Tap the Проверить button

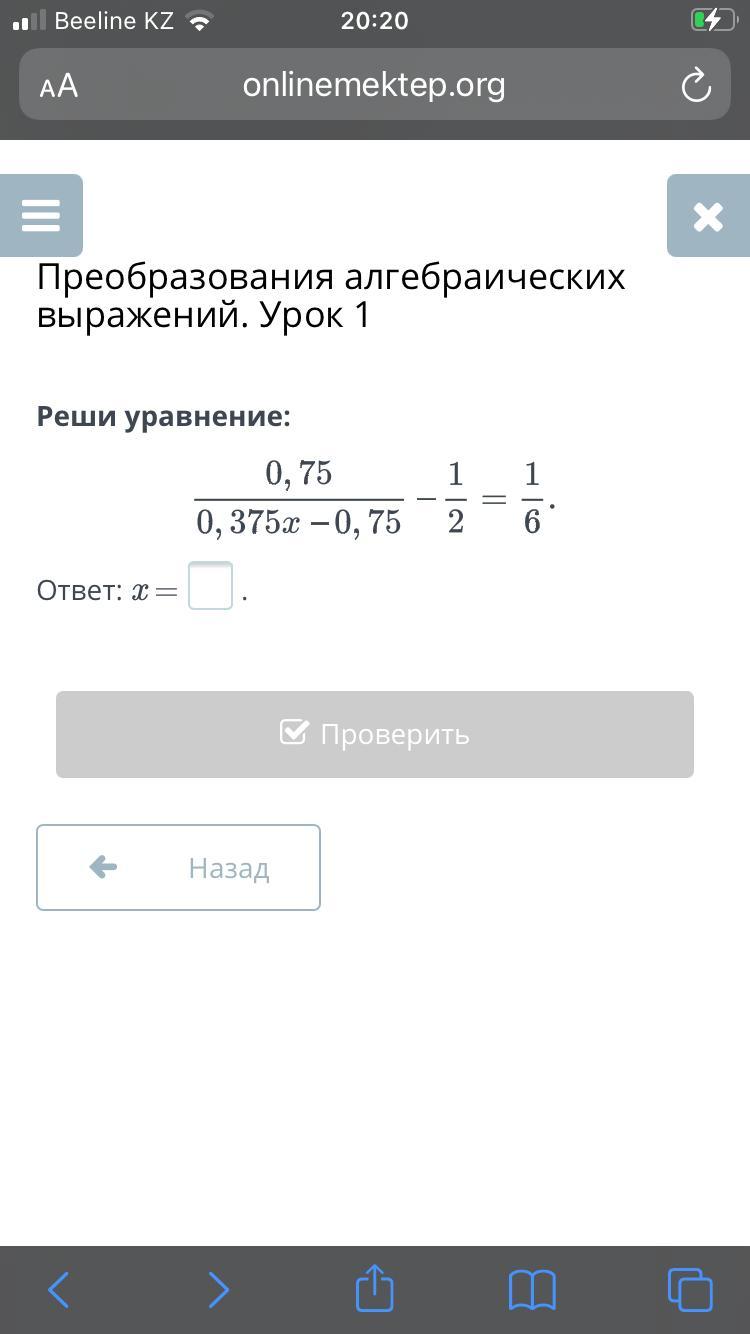tap(374, 734)
